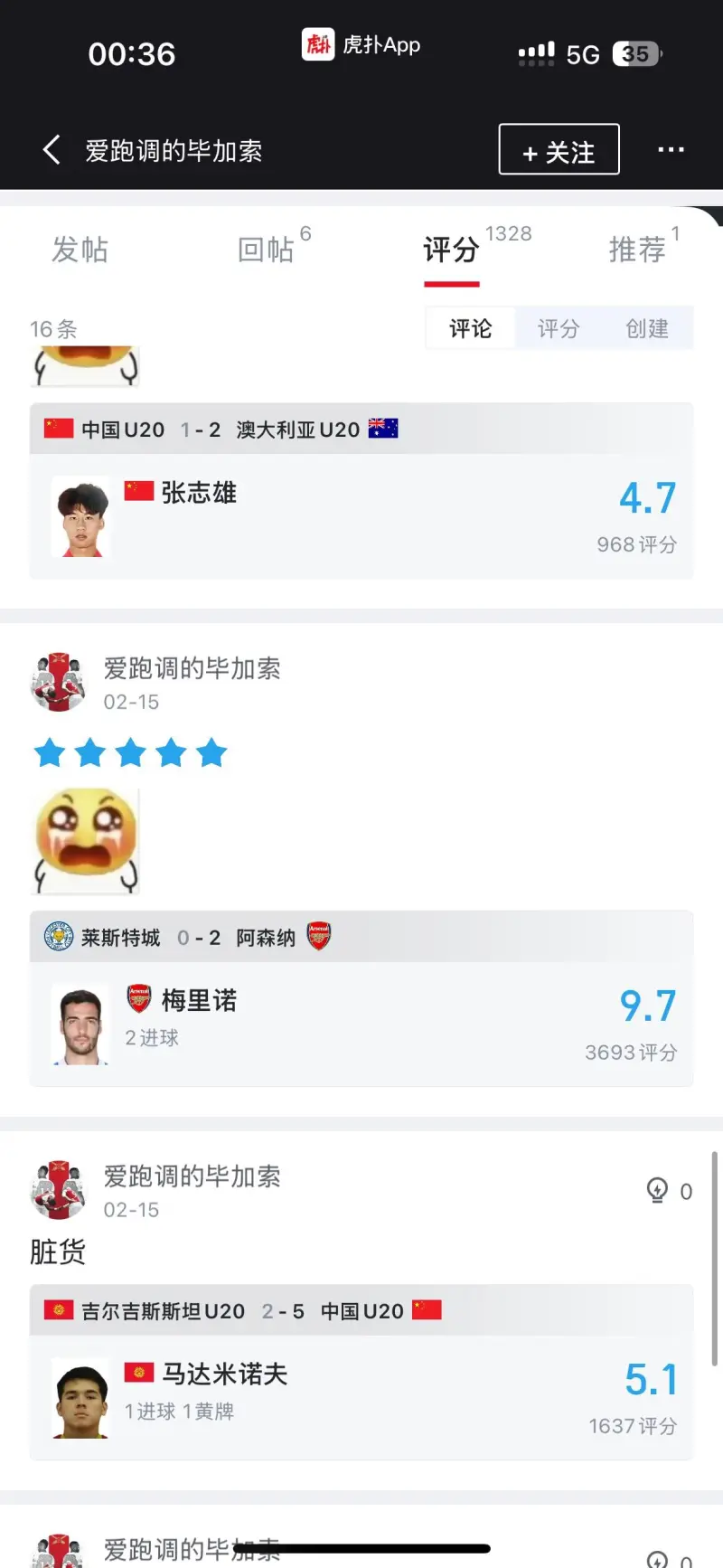Open the three-dot overflow menu
The image size is (723, 1568).
671,150
